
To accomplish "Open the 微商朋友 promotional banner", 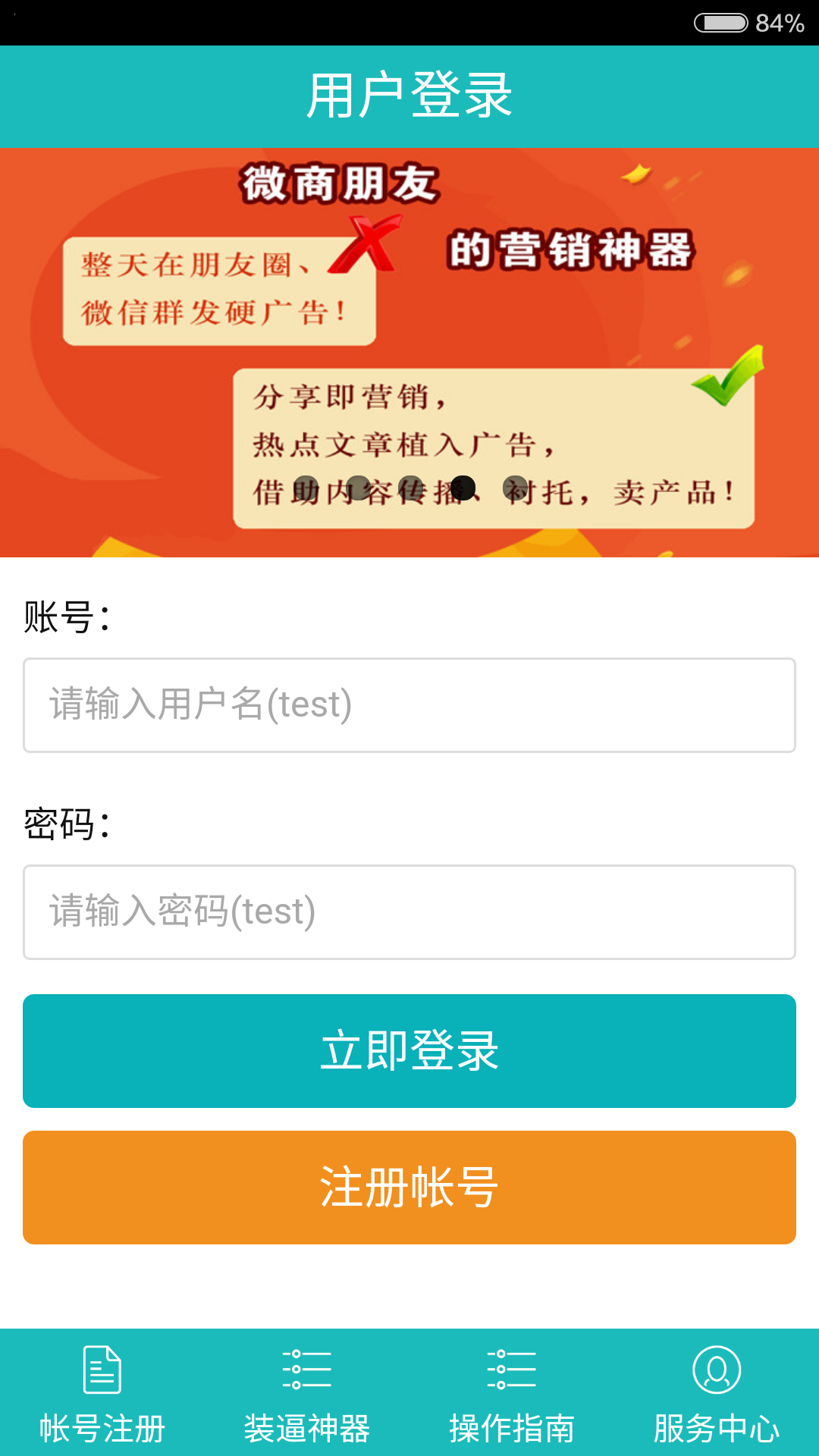I will 409,353.
